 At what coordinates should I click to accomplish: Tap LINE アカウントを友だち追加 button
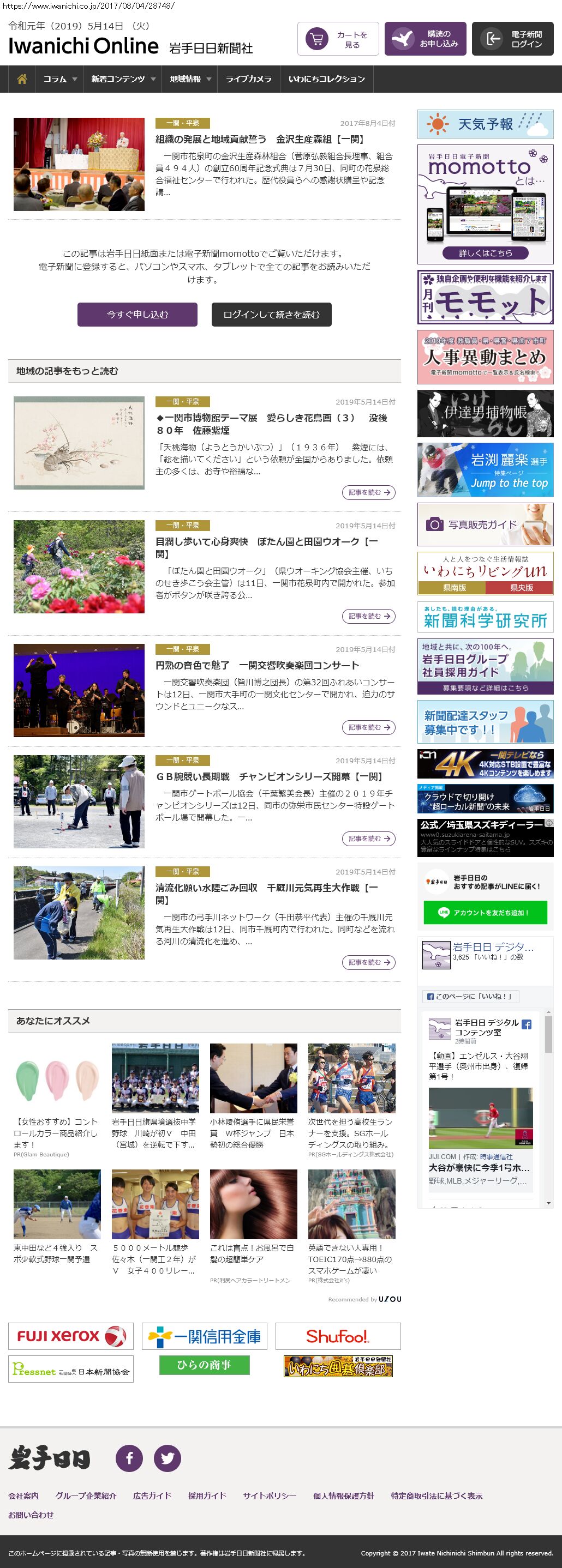[x=485, y=913]
